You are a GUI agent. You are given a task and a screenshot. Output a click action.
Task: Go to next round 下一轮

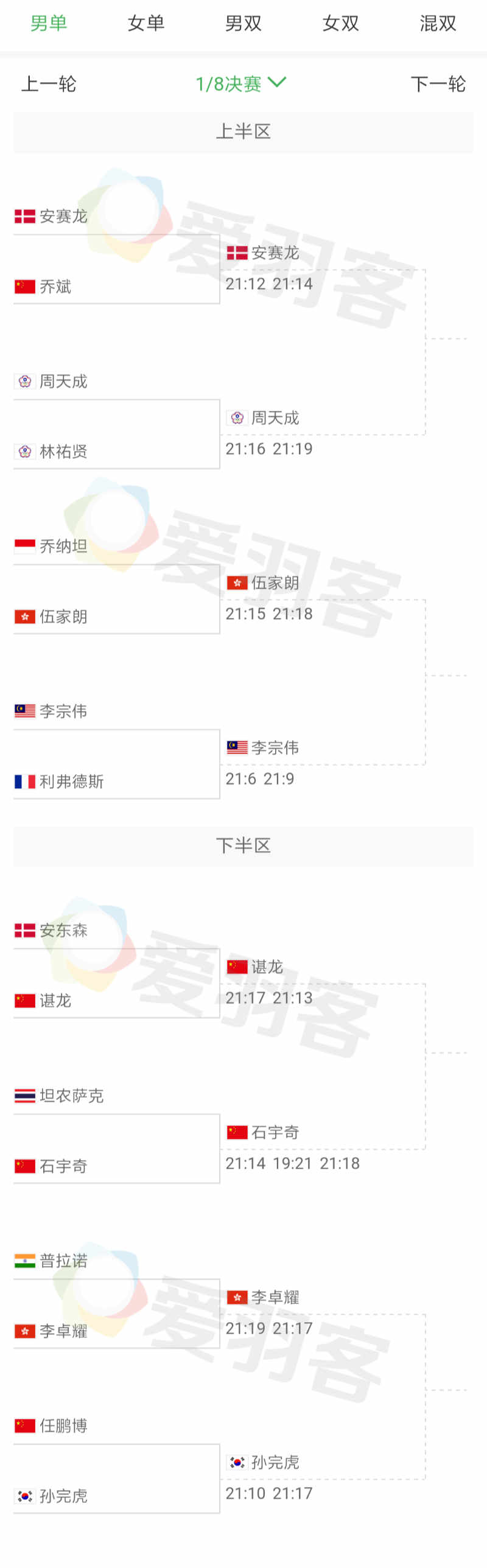[x=438, y=84]
